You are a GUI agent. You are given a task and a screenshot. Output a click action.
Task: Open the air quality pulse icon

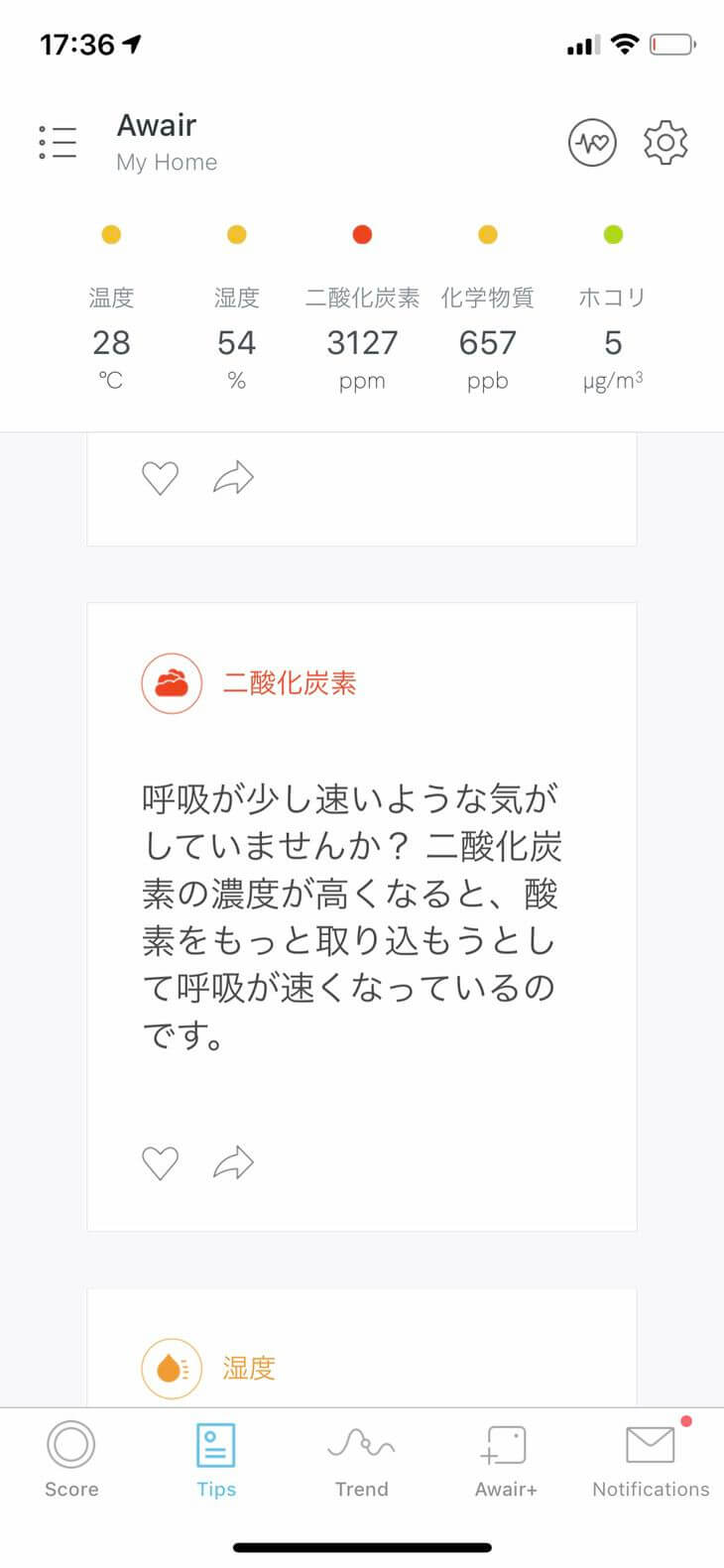592,143
